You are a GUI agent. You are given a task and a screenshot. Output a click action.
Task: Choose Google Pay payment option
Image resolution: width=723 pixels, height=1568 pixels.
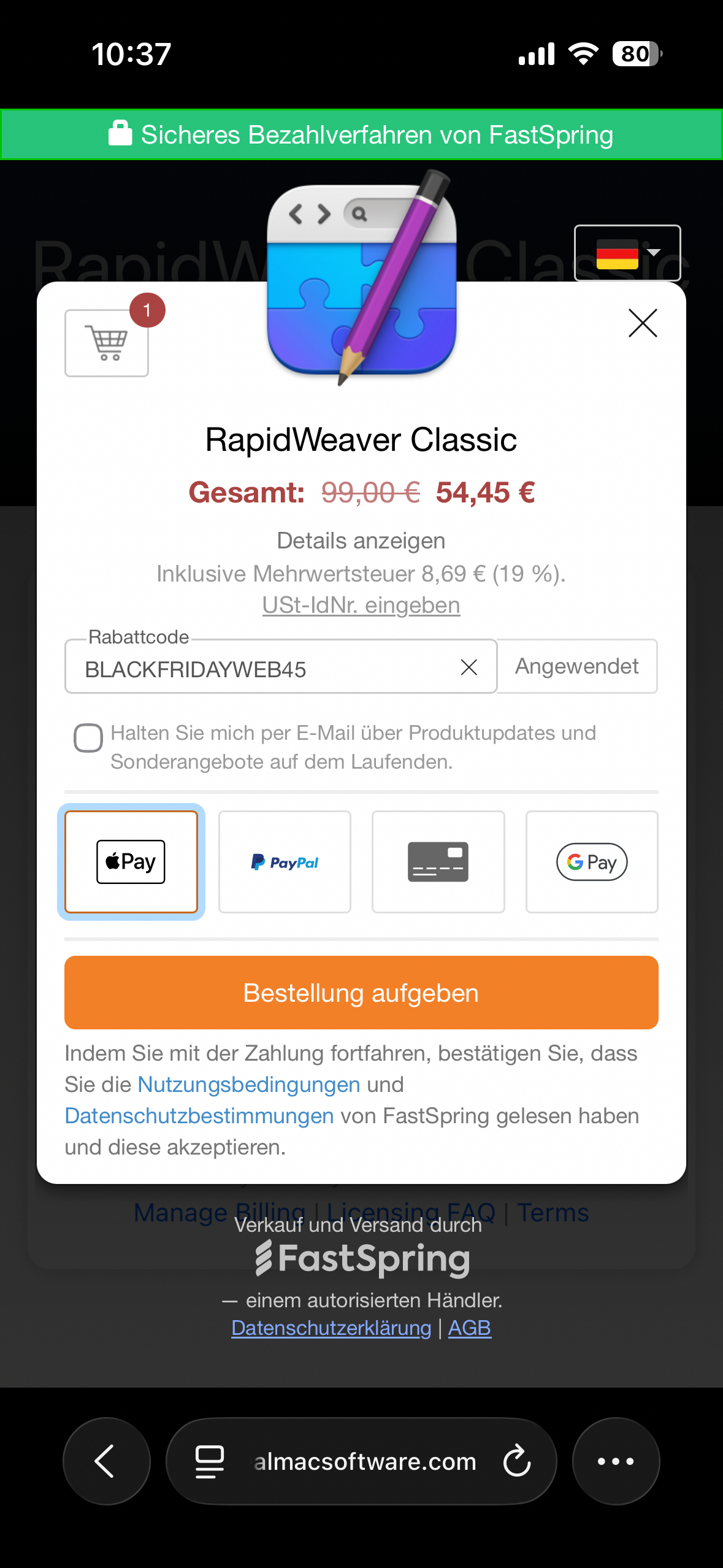[x=592, y=862]
